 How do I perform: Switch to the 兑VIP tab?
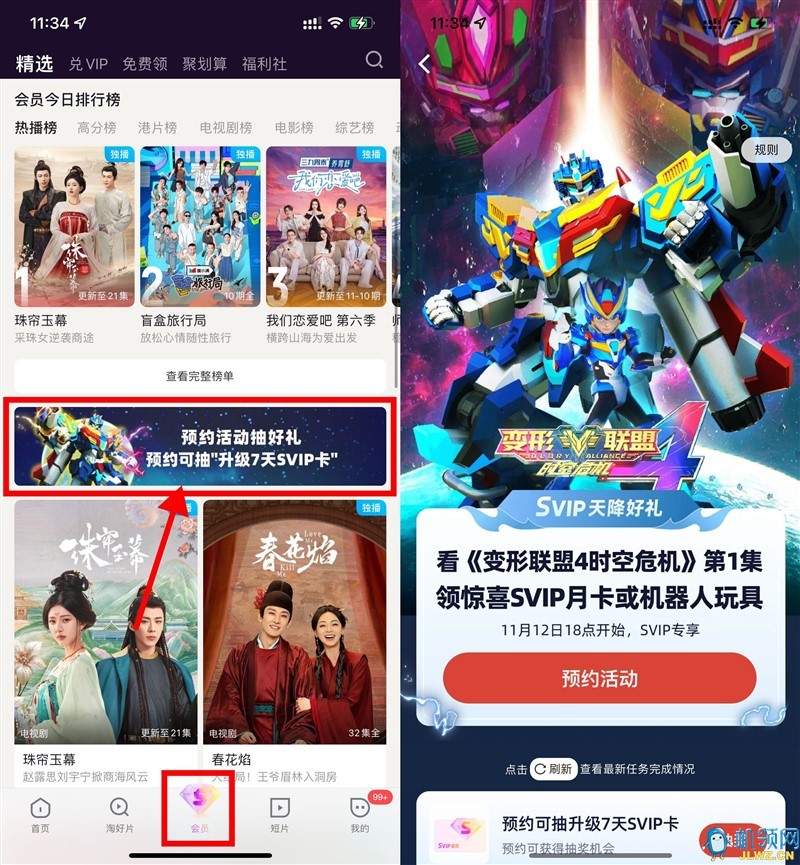tap(88, 63)
